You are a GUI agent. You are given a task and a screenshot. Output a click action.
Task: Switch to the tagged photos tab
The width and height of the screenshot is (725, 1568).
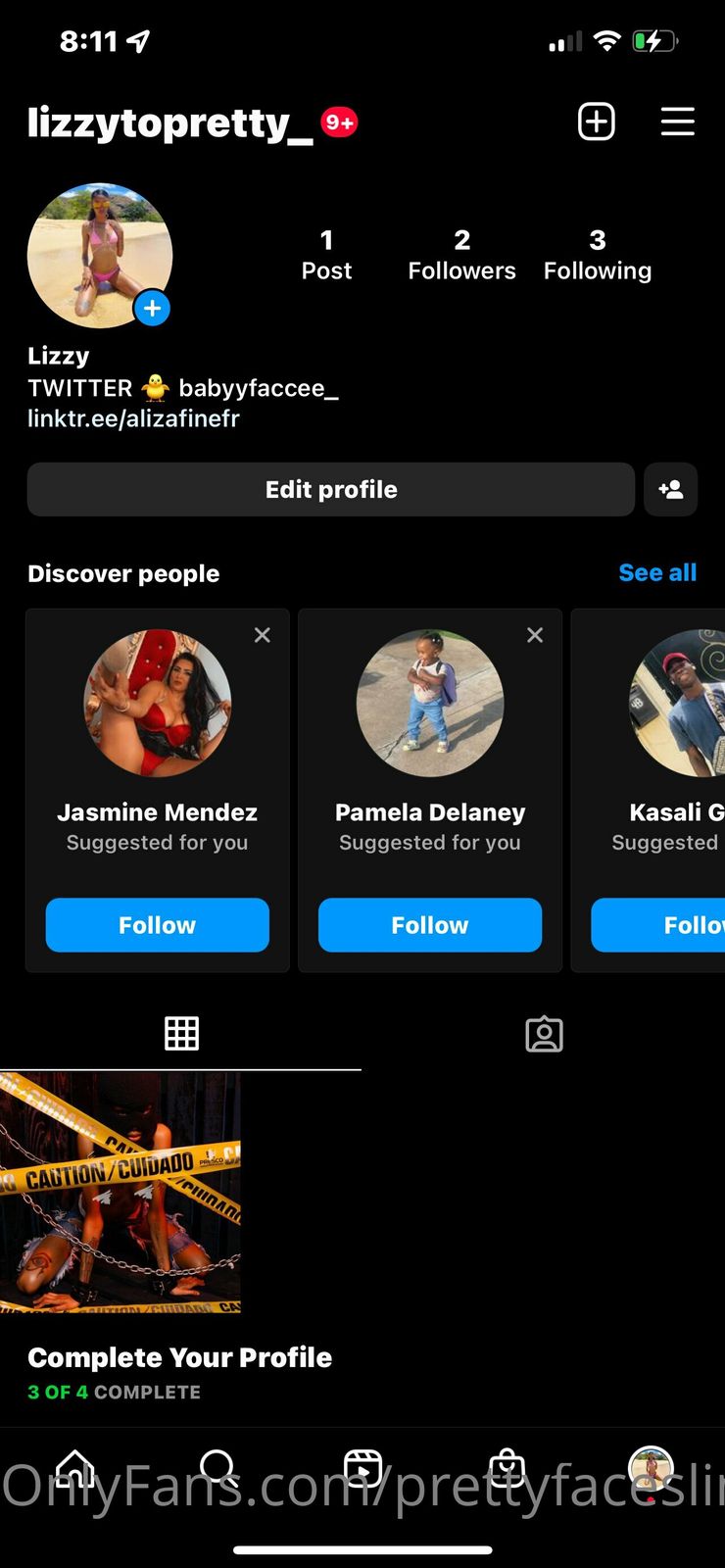pos(544,1034)
